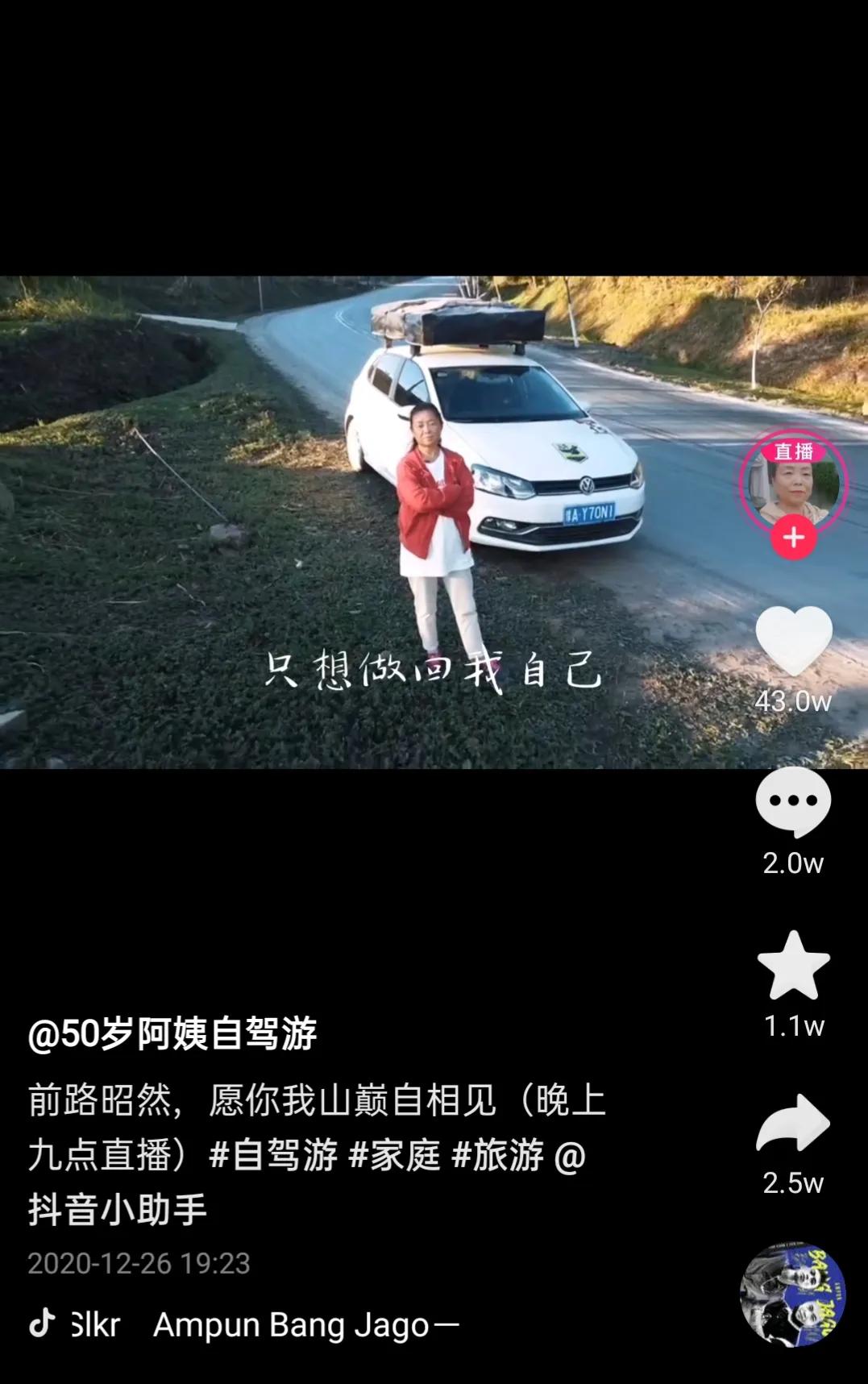868x1384 pixels.
Task: Open the Ampun Bang Jago sound track
Action: point(292,1326)
